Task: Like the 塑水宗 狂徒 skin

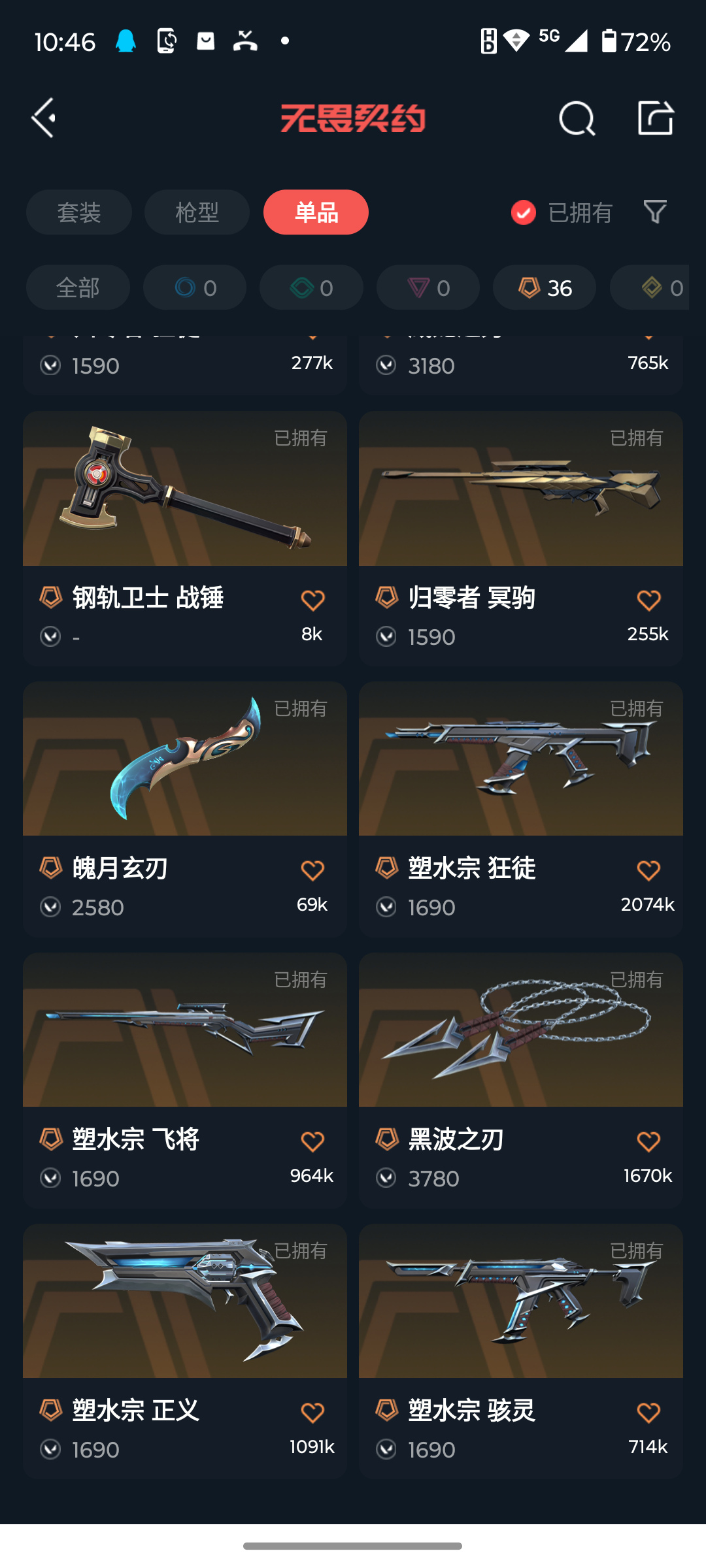Action: tap(648, 871)
